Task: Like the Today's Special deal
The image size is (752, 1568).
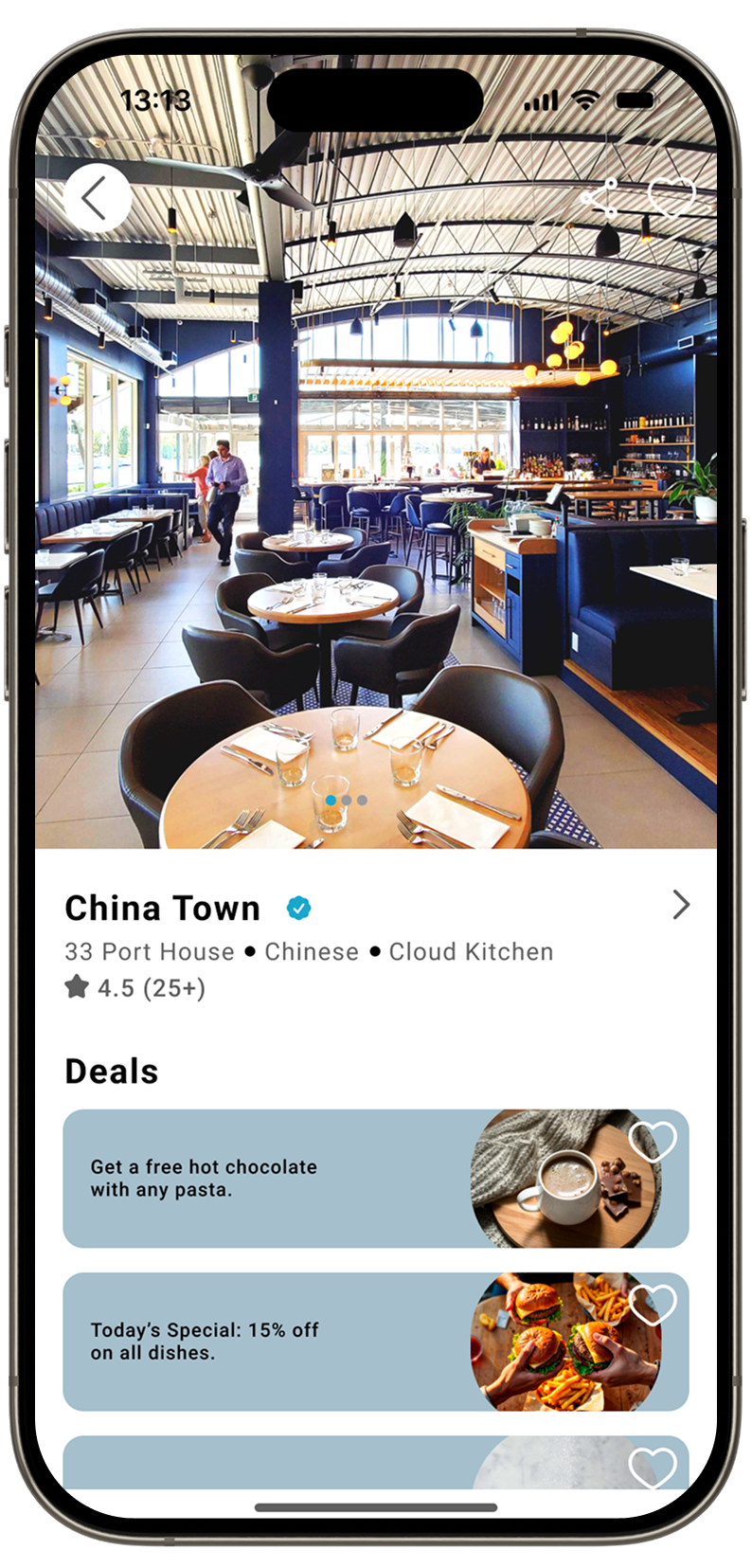Action: (653, 1305)
